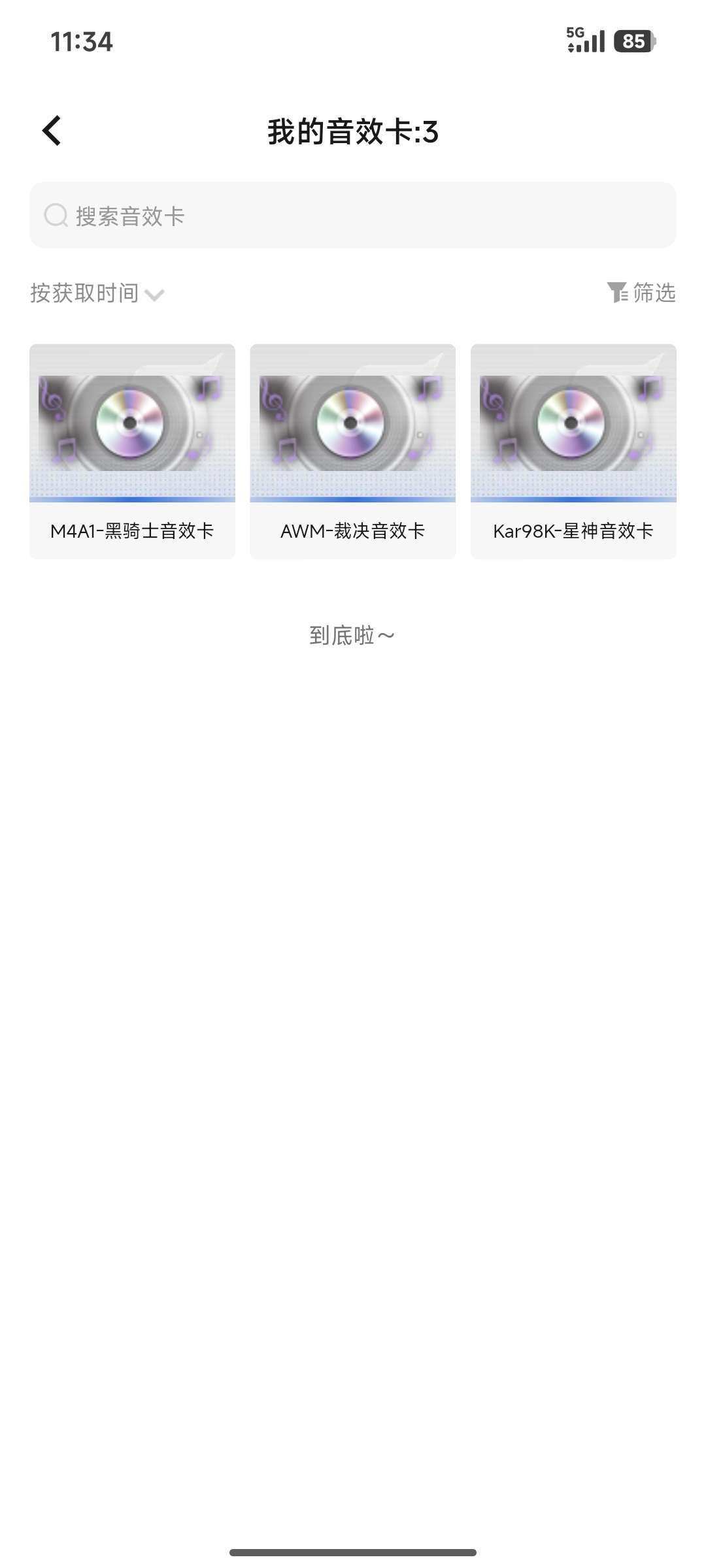This screenshot has width=706, height=1568.
Task: View the Kar98K-星神音效卡 card
Action: pos(573,451)
